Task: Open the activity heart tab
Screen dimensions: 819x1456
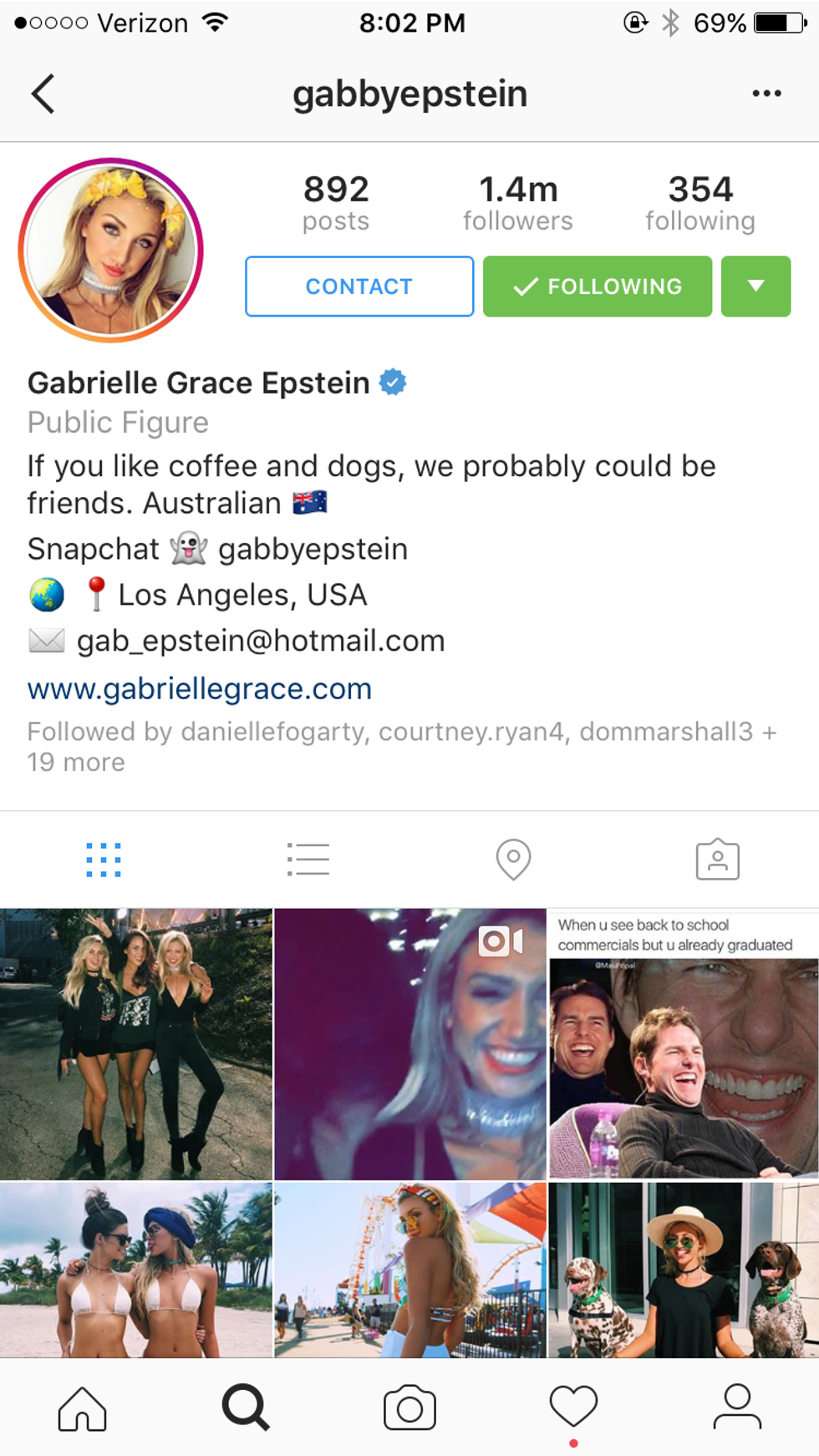Action: (x=573, y=1408)
